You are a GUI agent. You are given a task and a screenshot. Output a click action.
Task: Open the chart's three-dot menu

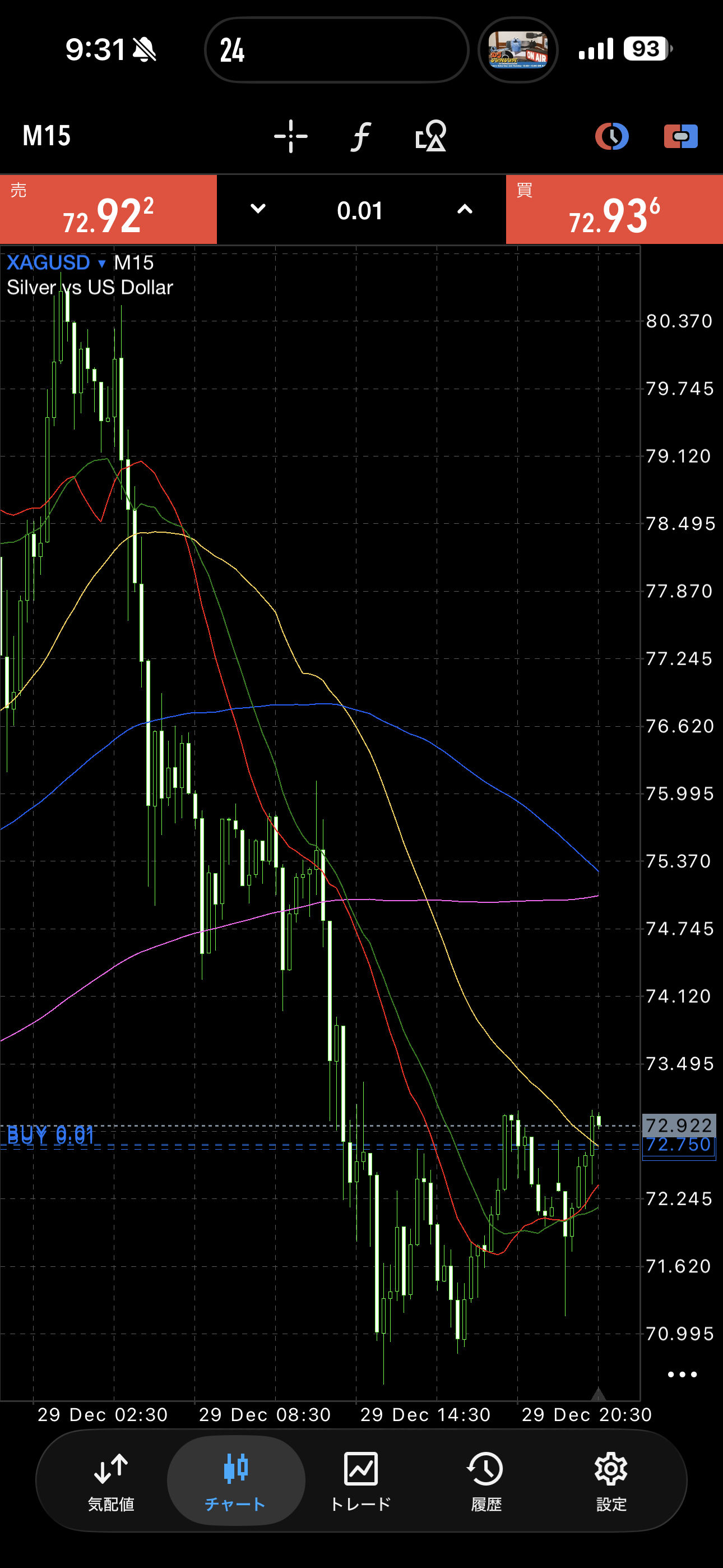682,1375
